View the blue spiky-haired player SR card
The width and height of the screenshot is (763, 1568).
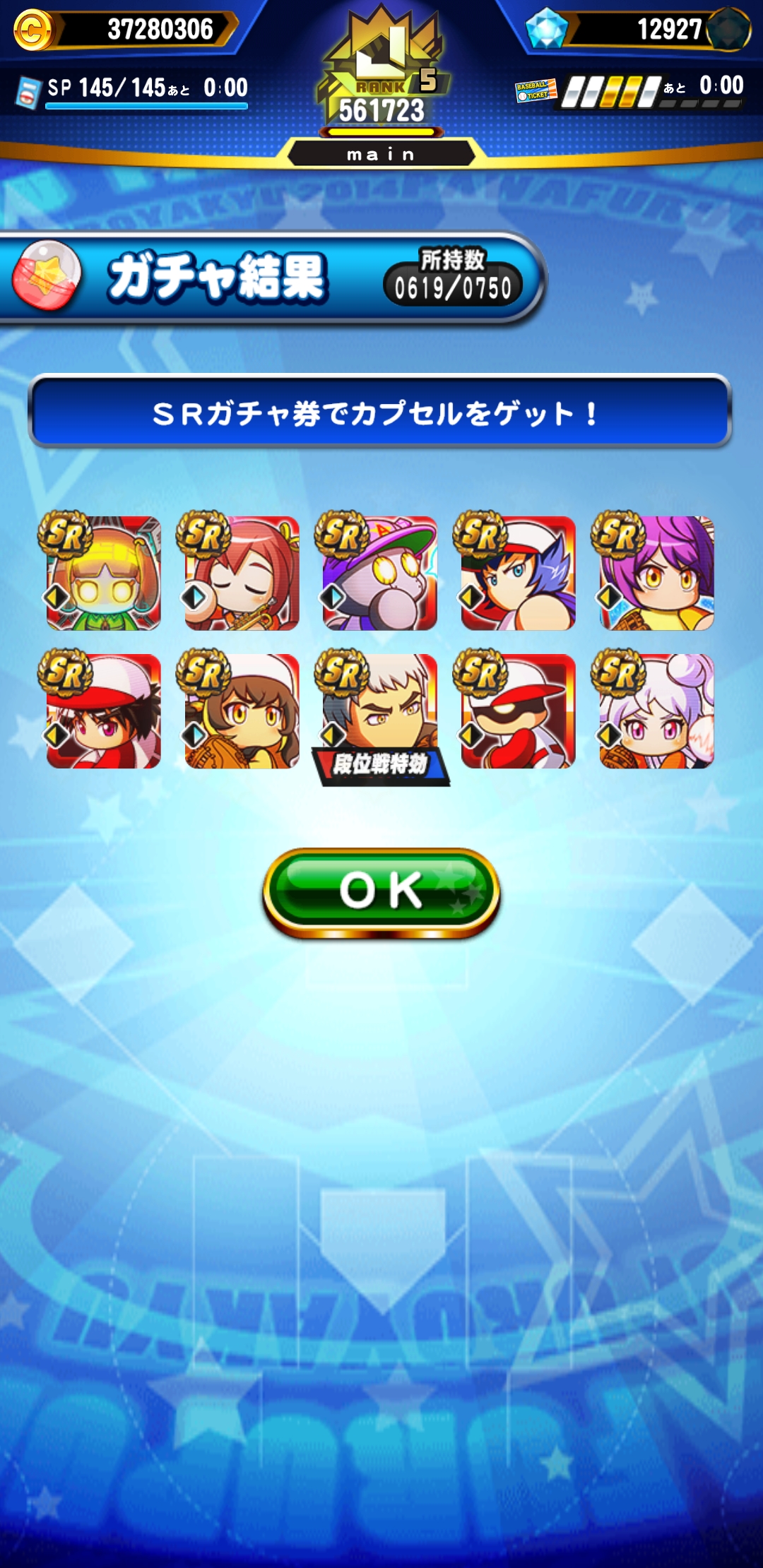pos(518,574)
